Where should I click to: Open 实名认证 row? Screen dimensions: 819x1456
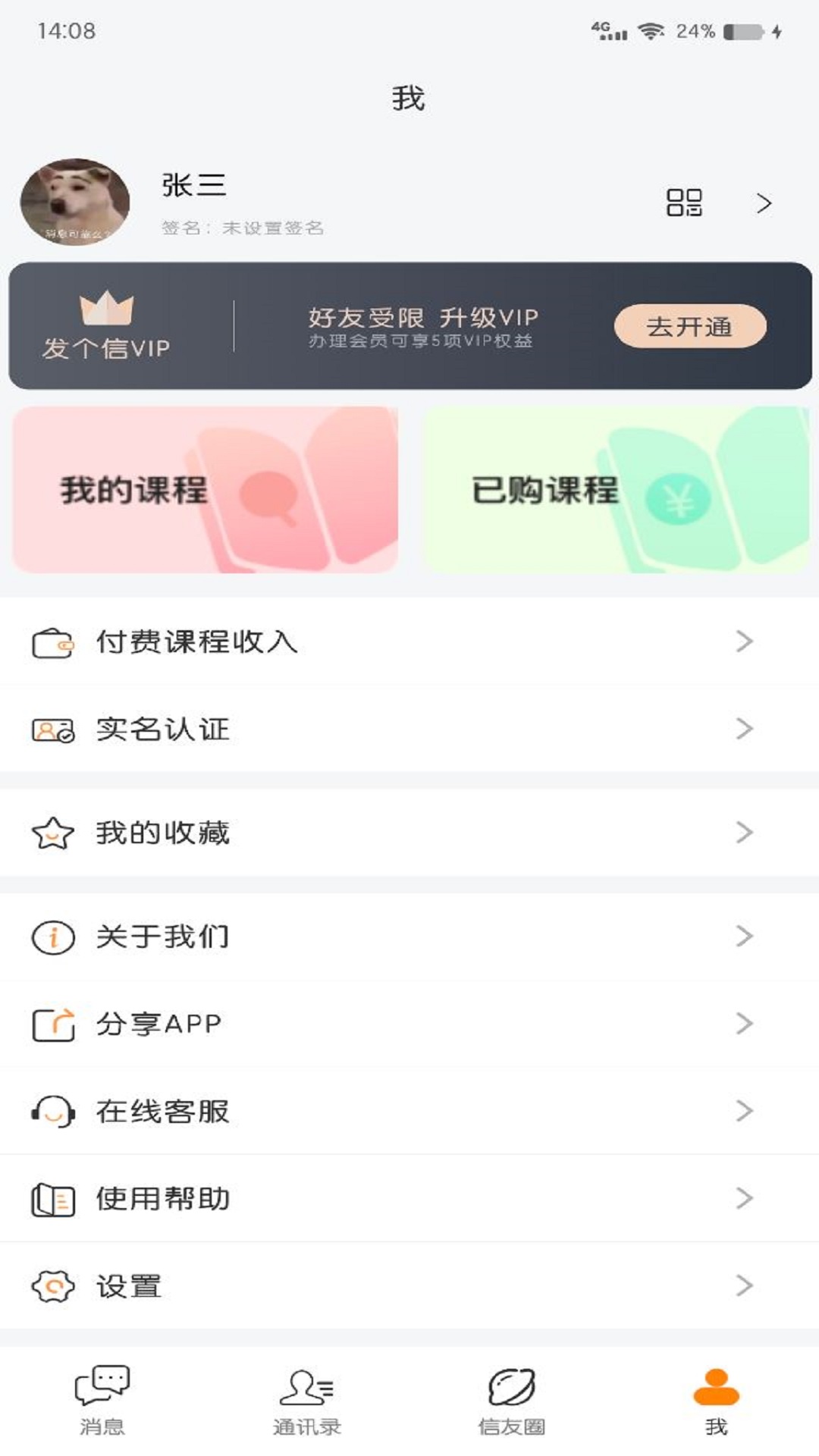click(x=409, y=729)
